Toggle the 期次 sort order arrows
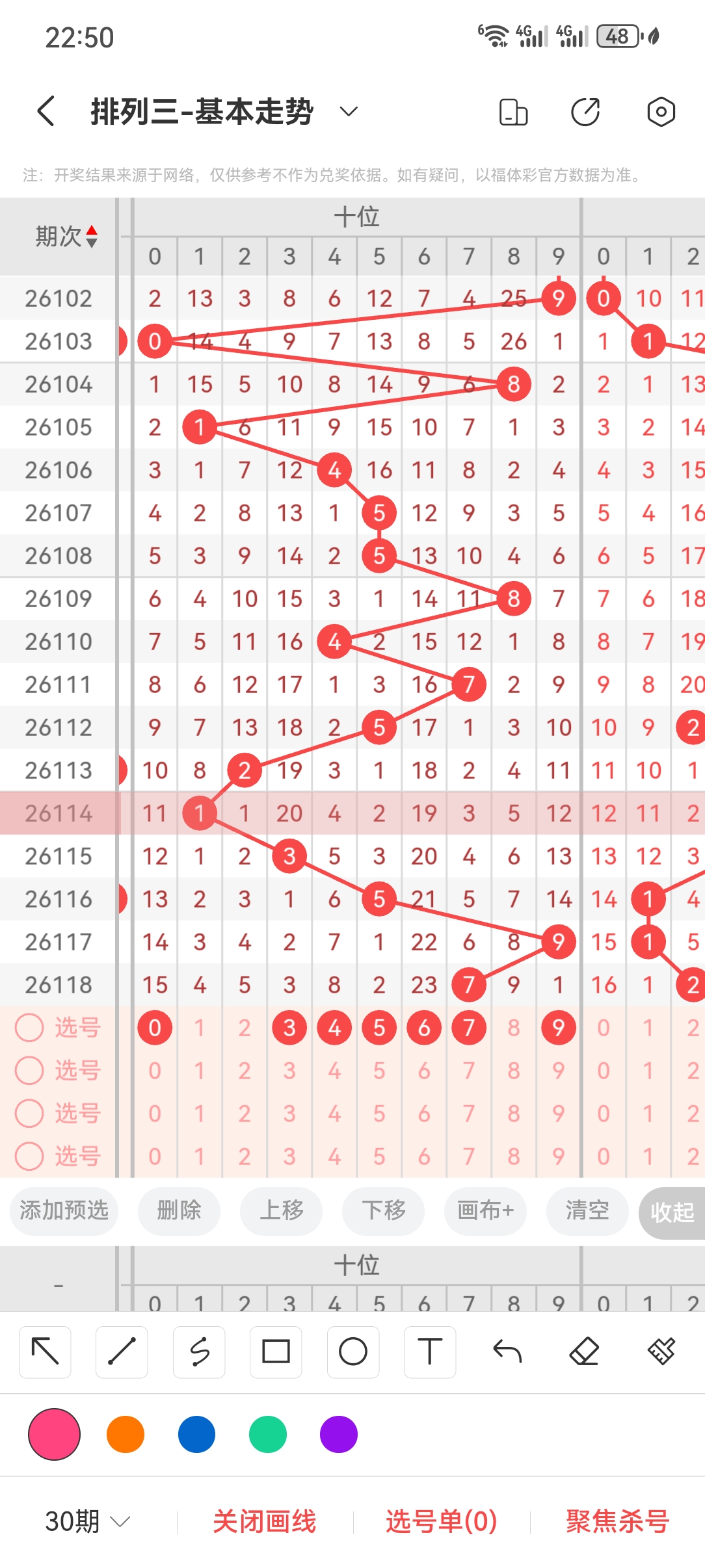This screenshot has width=705, height=1568. [x=92, y=237]
